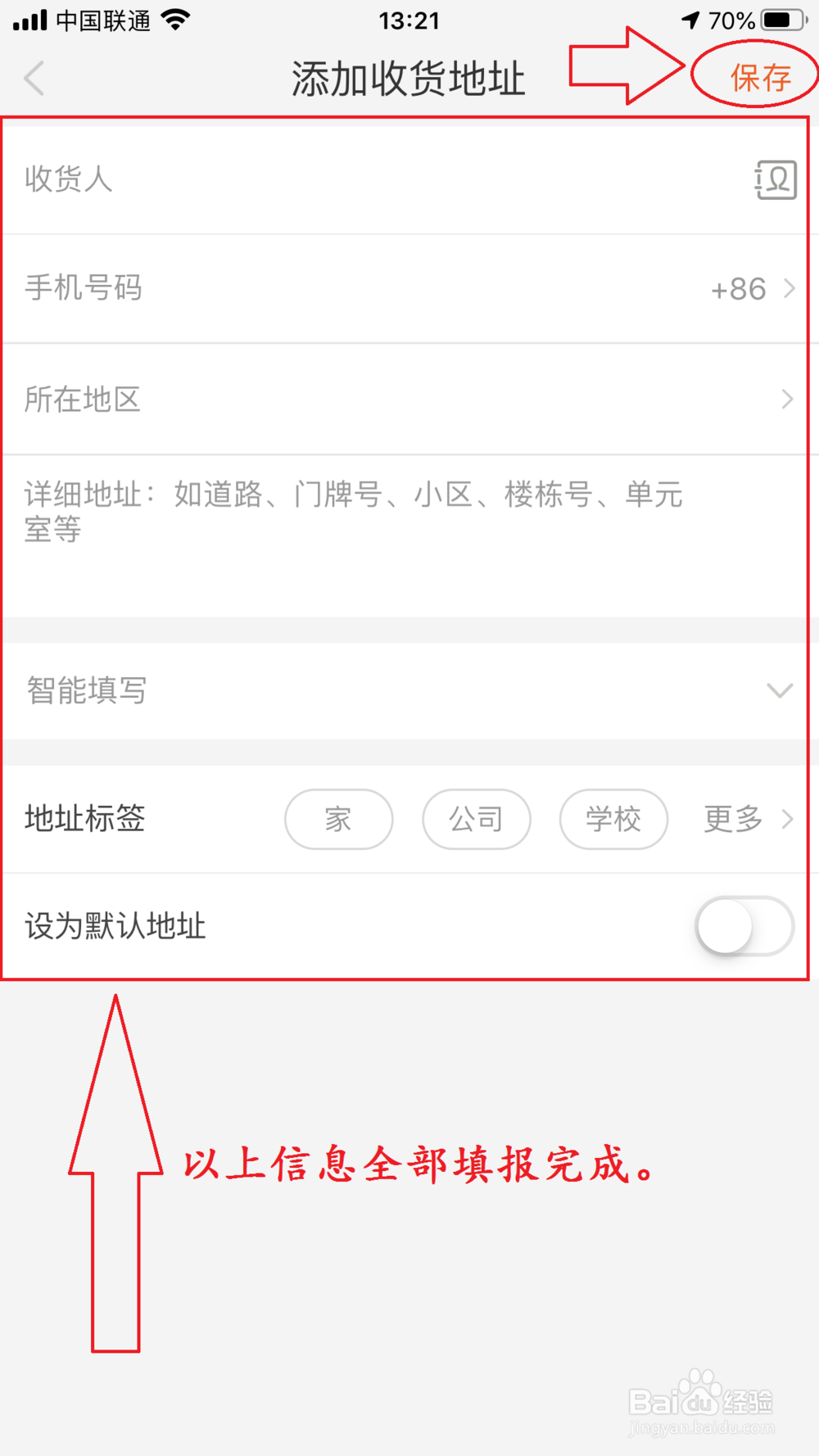Select the 家 address label
This screenshot has height=1456, width=819.
tap(338, 819)
